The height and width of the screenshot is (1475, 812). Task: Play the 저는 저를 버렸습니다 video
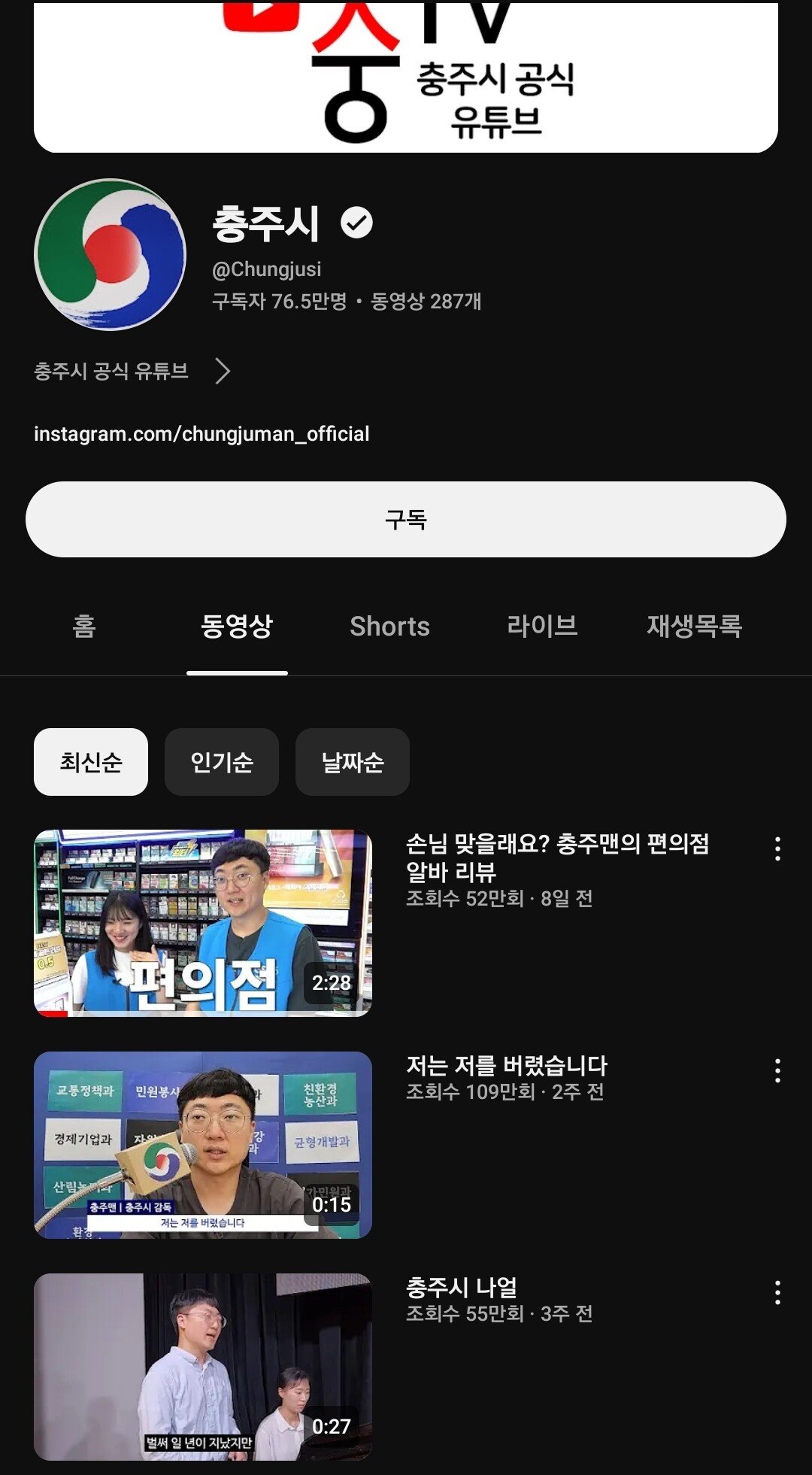pyautogui.click(x=203, y=1145)
